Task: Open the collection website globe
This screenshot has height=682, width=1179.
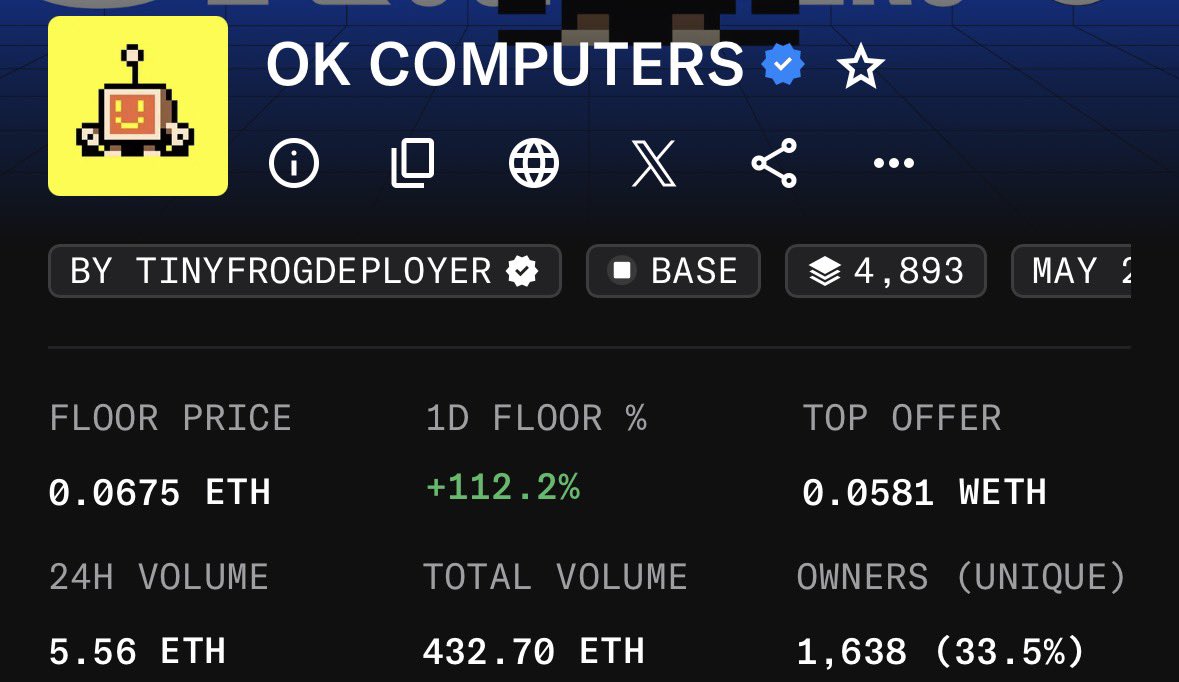Action: tap(533, 163)
